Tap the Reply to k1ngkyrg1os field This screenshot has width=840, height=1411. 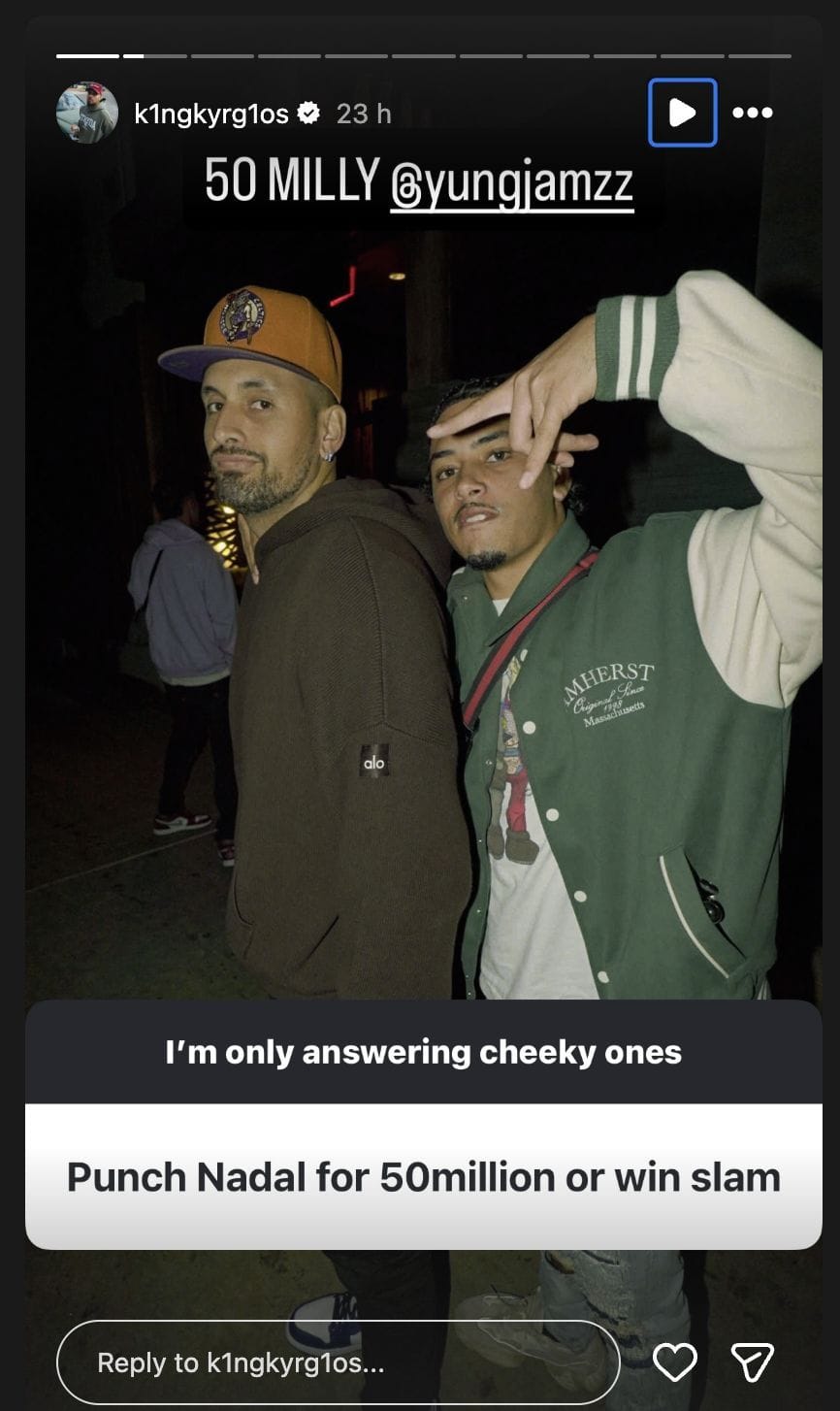pos(338,1362)
